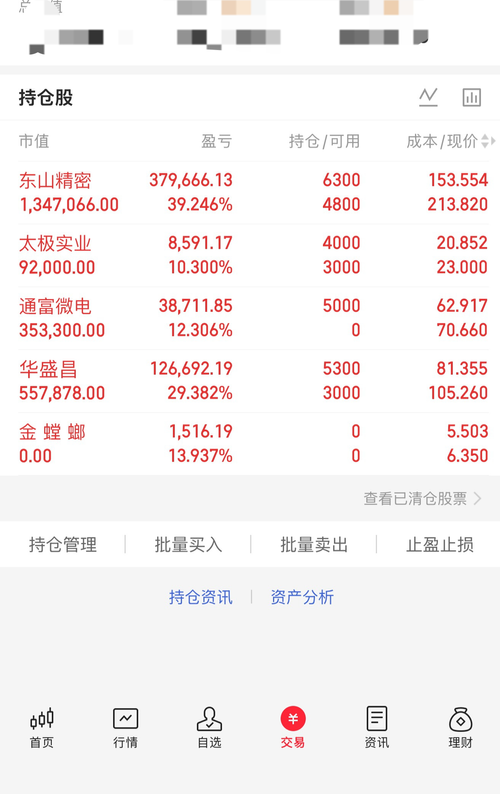Choose 批量卖出

[314, 545]
